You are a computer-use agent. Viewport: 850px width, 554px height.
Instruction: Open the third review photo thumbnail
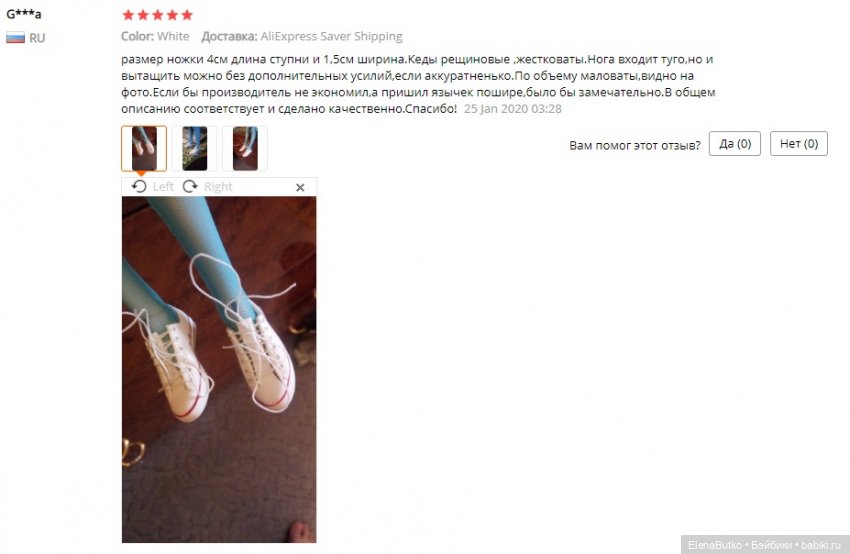pyautogui.click(x=245, y=148)
